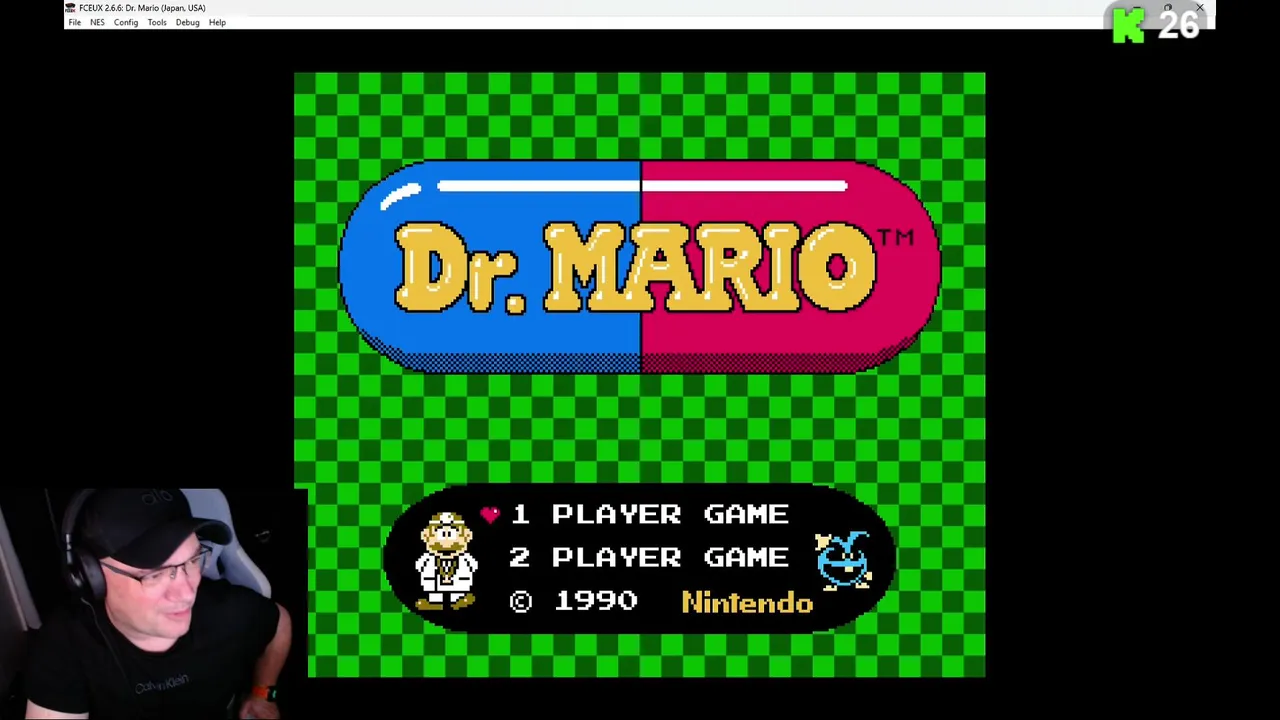Open the Debug menu

pos(187,22)
